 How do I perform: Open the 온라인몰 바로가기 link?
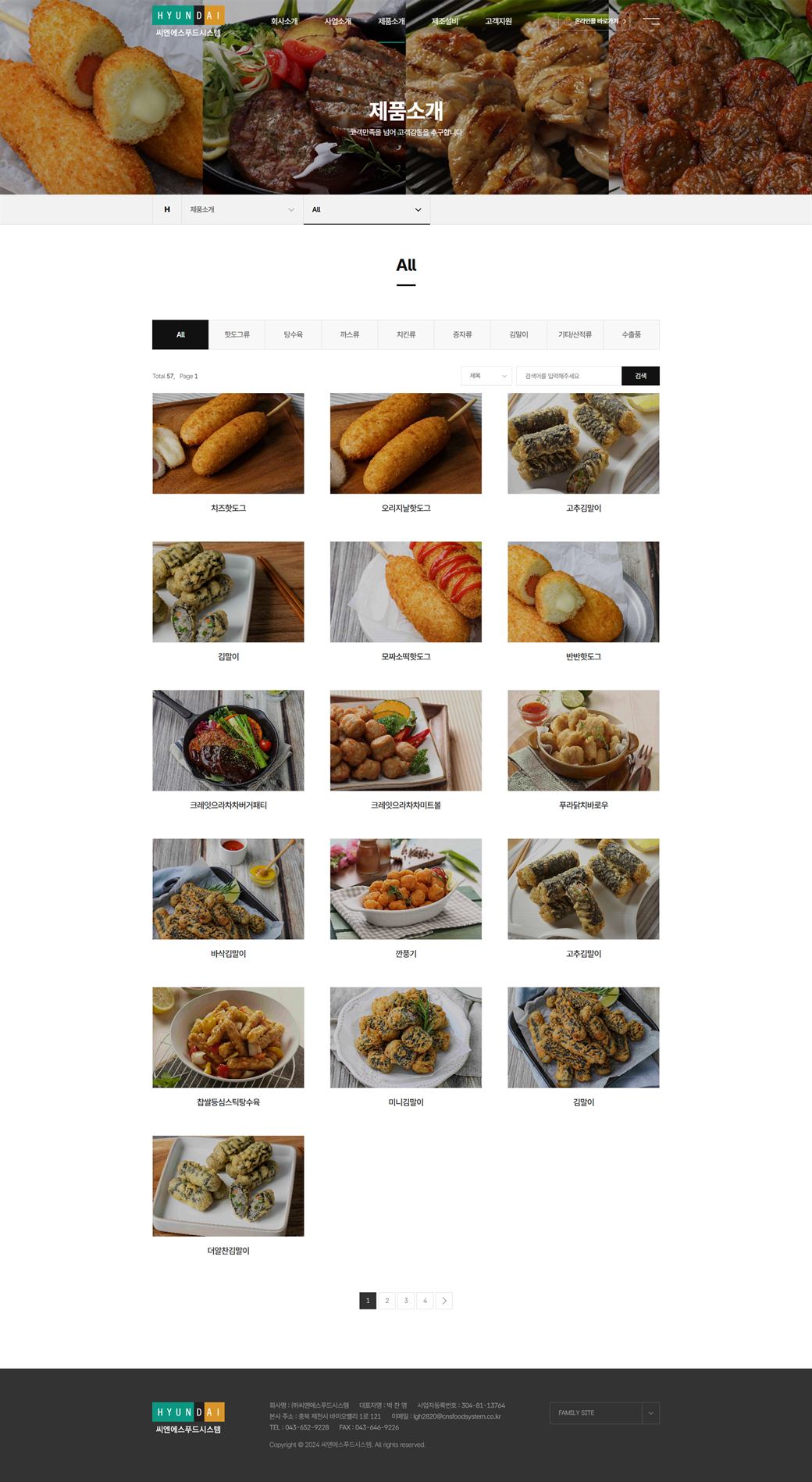pyautogui.click(x=594, y=21)
